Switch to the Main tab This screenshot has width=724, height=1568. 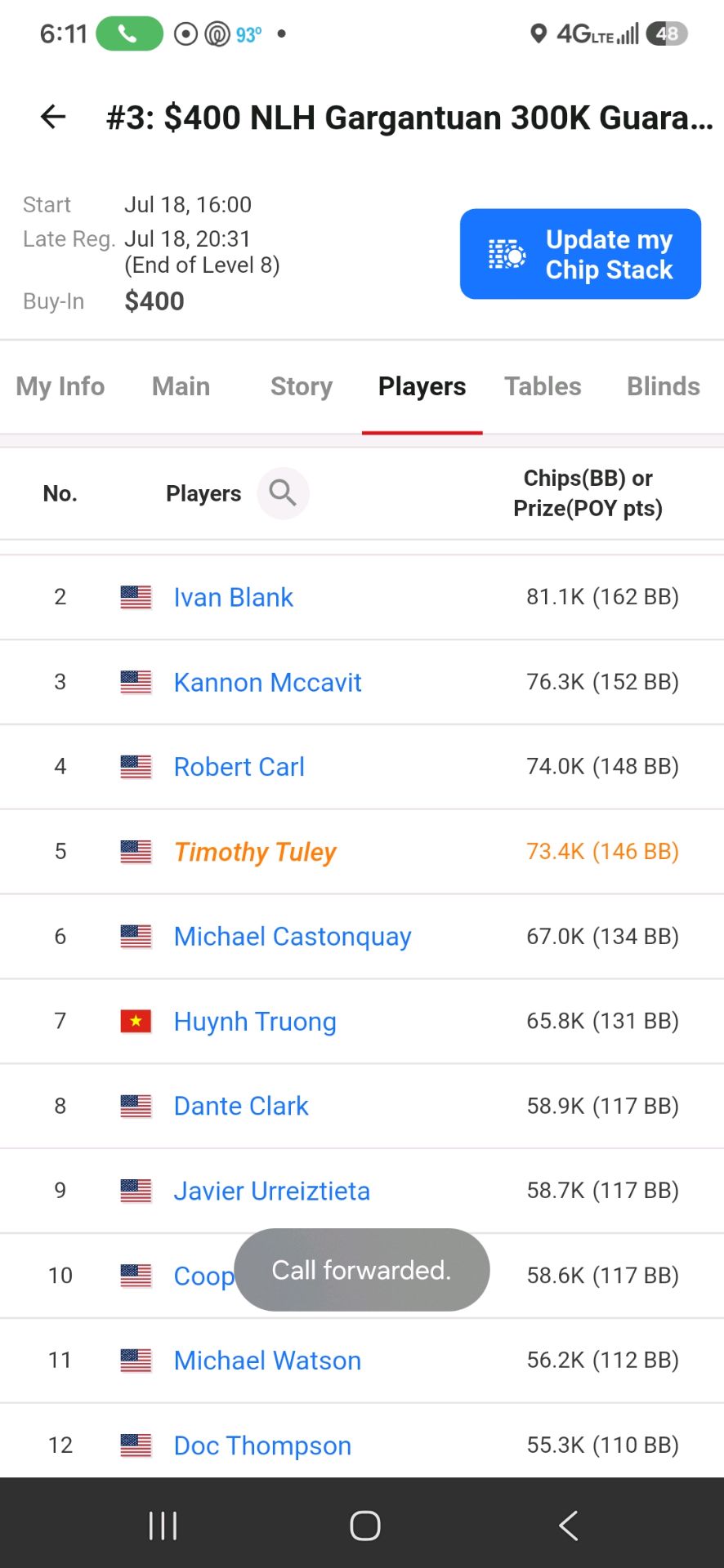pos(181,386)
